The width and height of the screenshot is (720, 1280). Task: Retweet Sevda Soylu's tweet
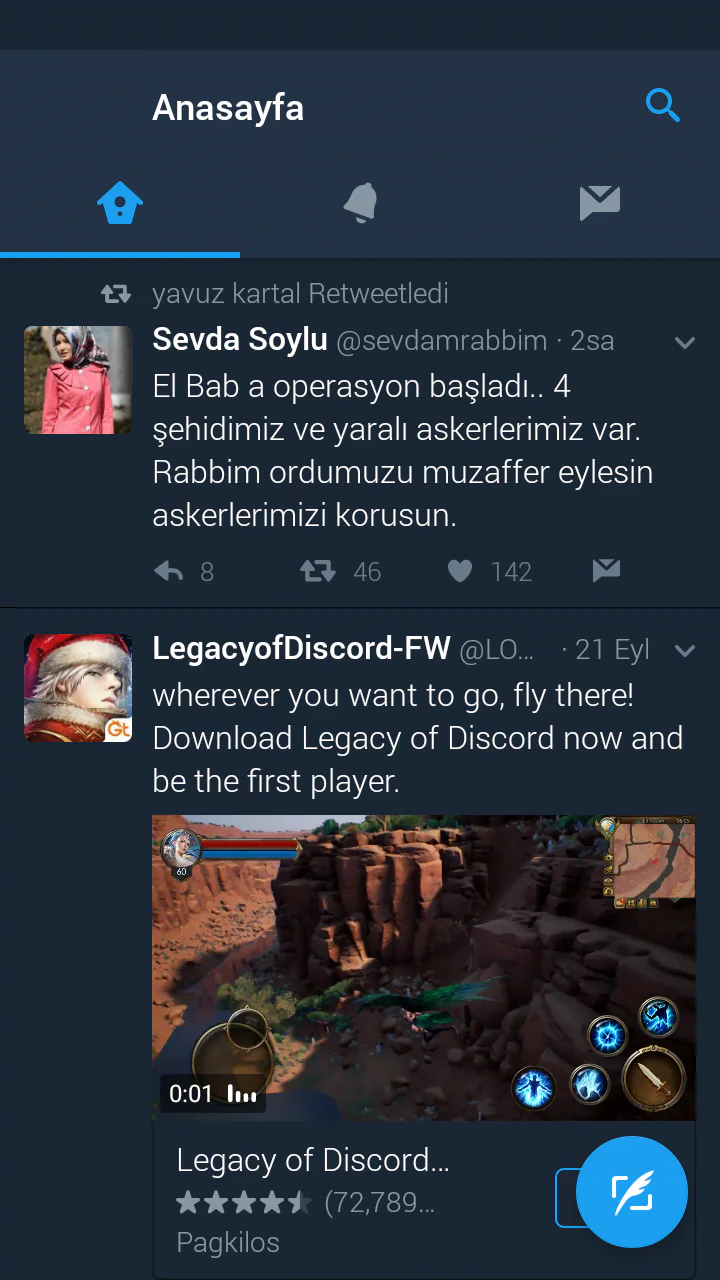[318, 571]
